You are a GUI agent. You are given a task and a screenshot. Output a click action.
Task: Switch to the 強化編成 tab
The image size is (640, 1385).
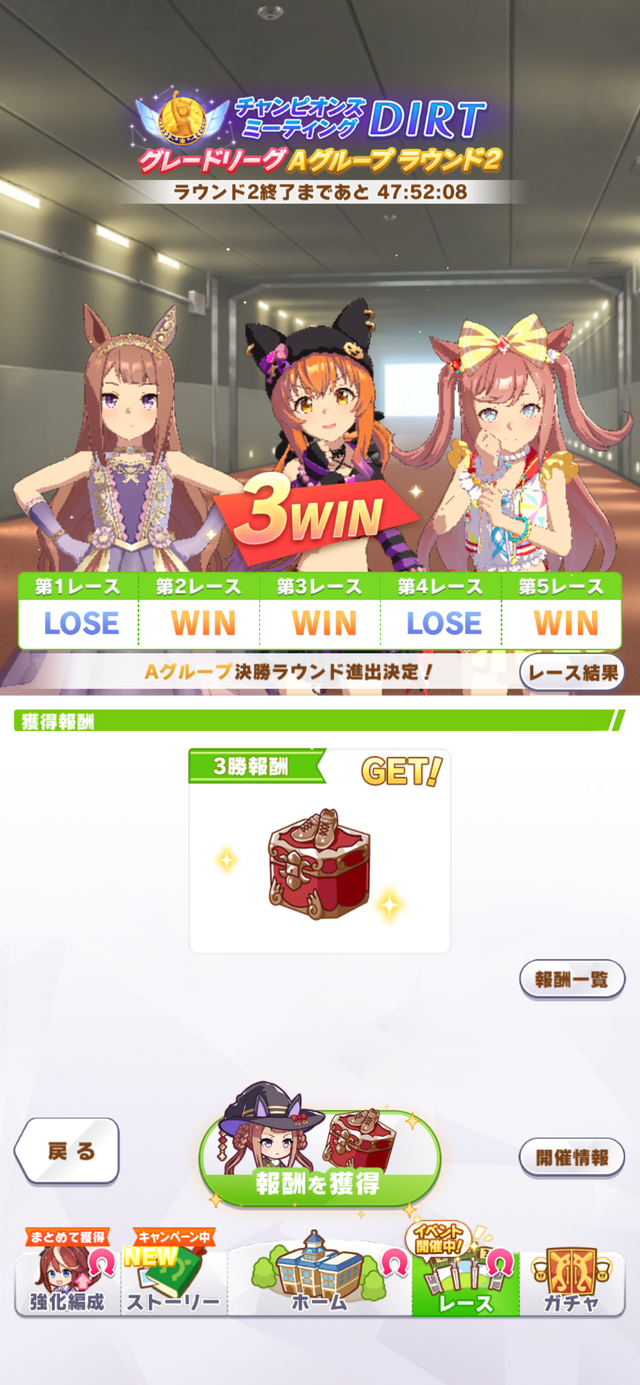(65, 1282)
